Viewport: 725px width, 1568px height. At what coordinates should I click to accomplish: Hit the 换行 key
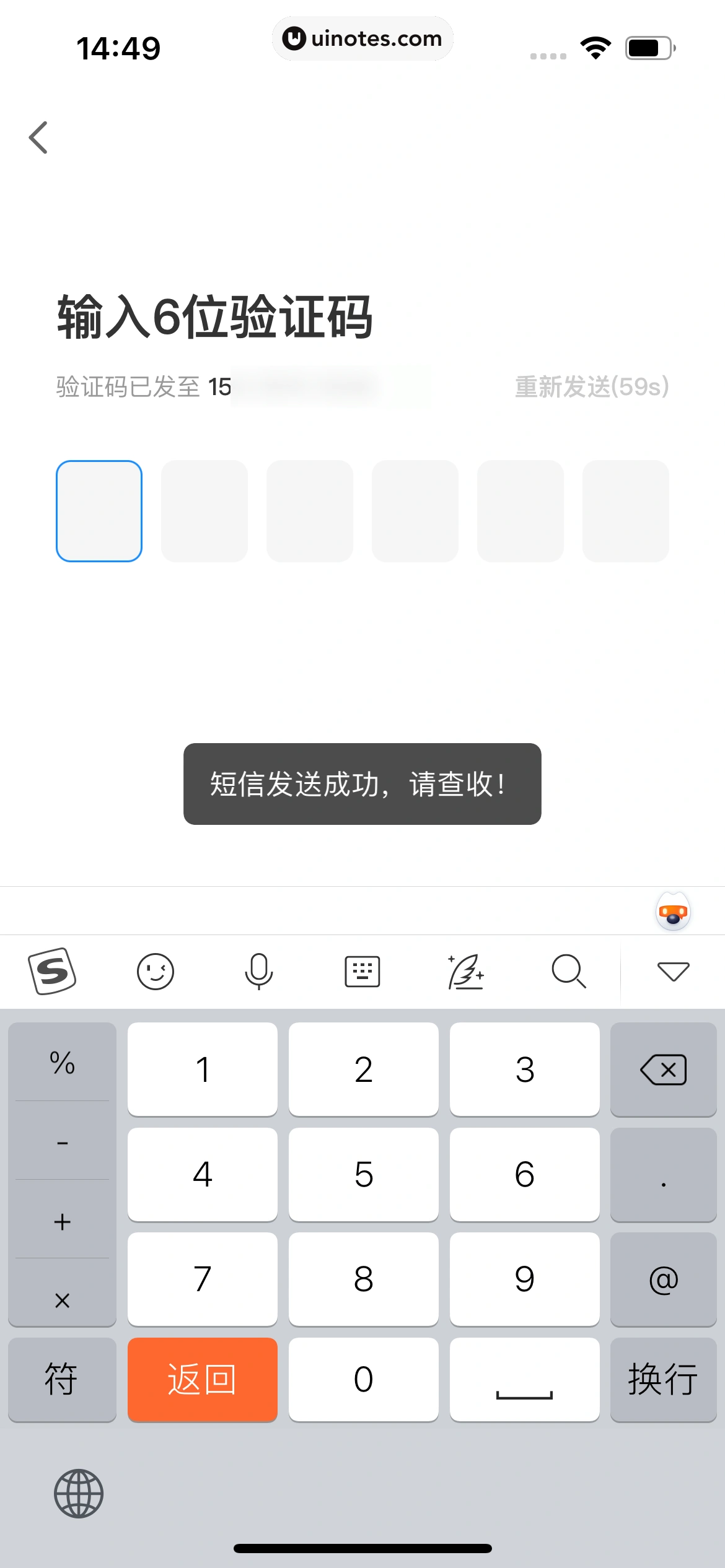[663, 1379]
